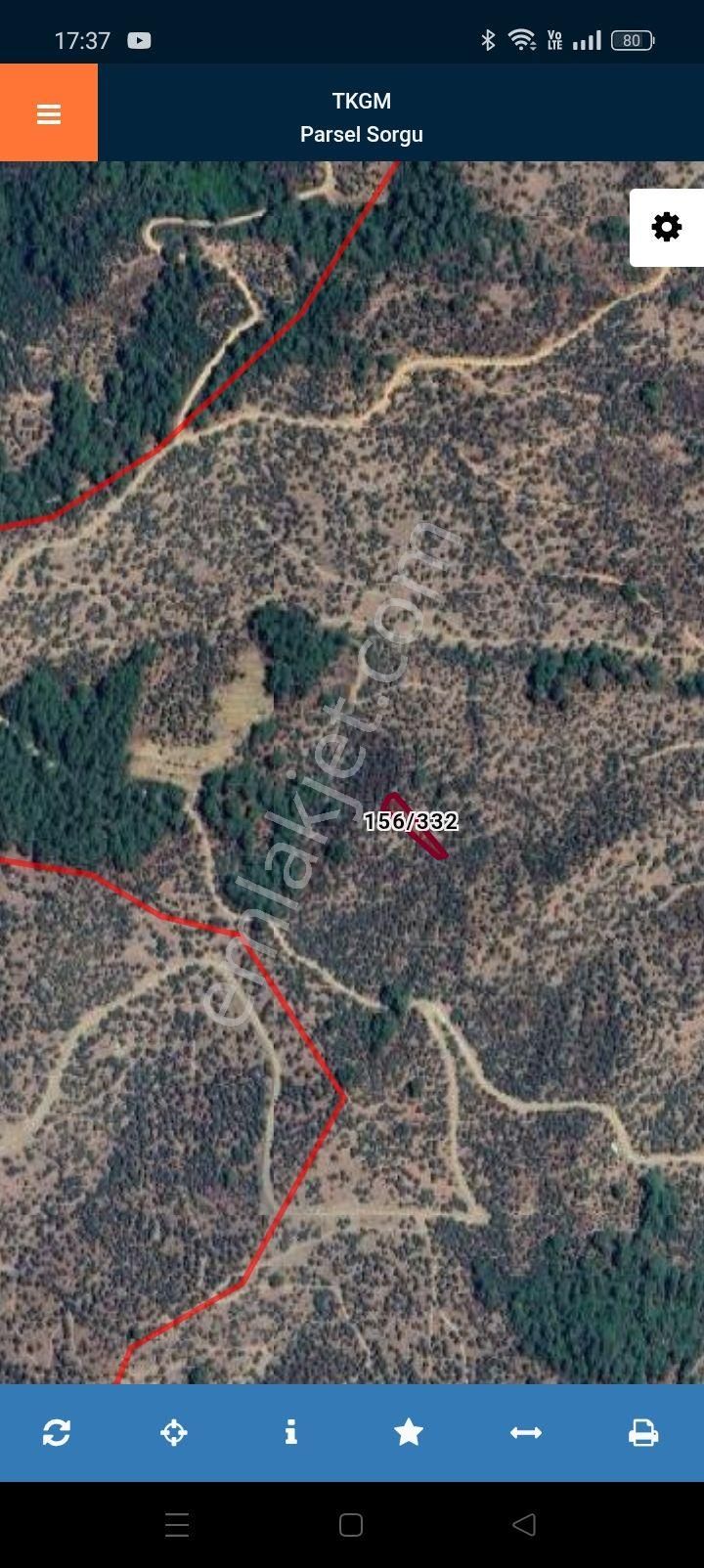Go to the phone's home screen
The height and width of the screenshot is (1568, 704).
351,1524
